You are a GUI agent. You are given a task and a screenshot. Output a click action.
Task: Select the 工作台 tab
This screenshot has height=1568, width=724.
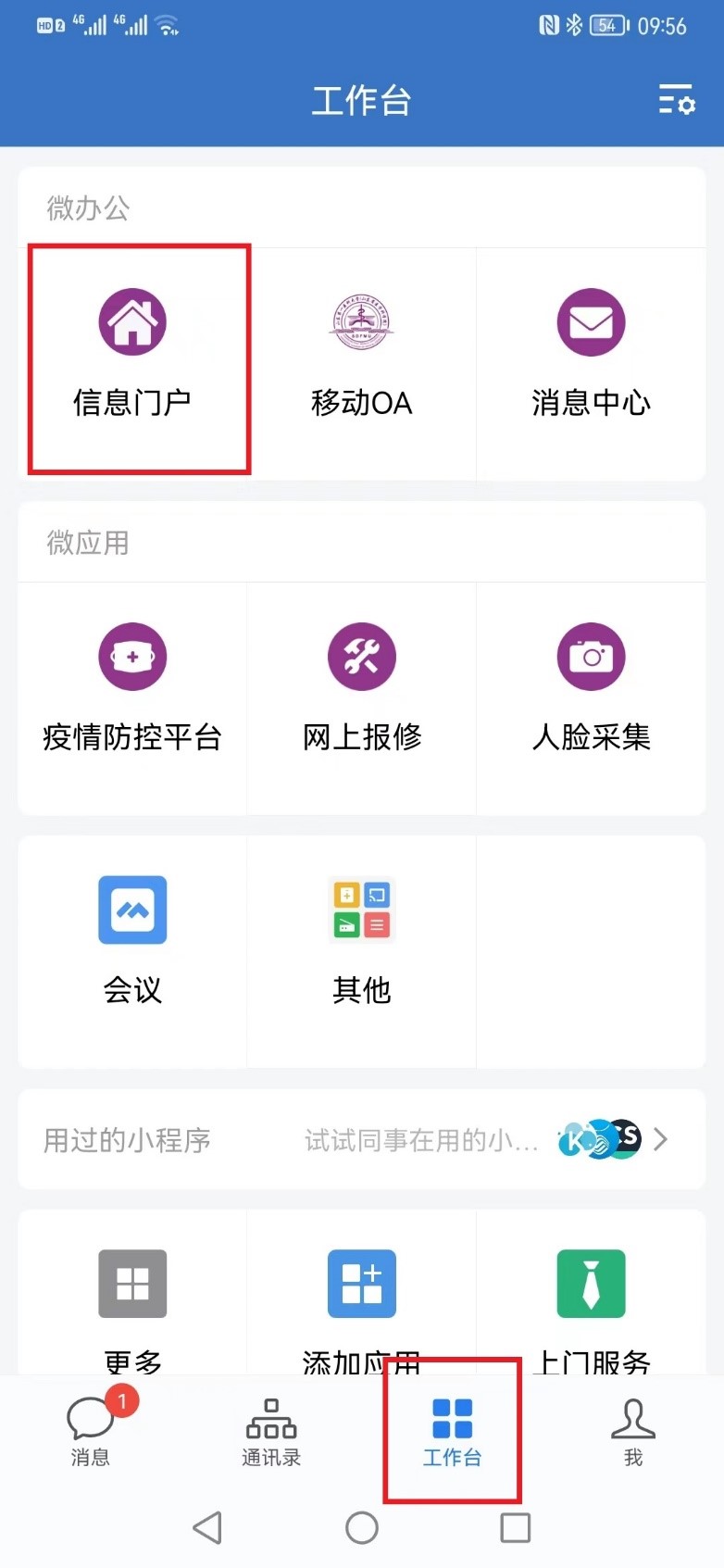point(452,1431)
